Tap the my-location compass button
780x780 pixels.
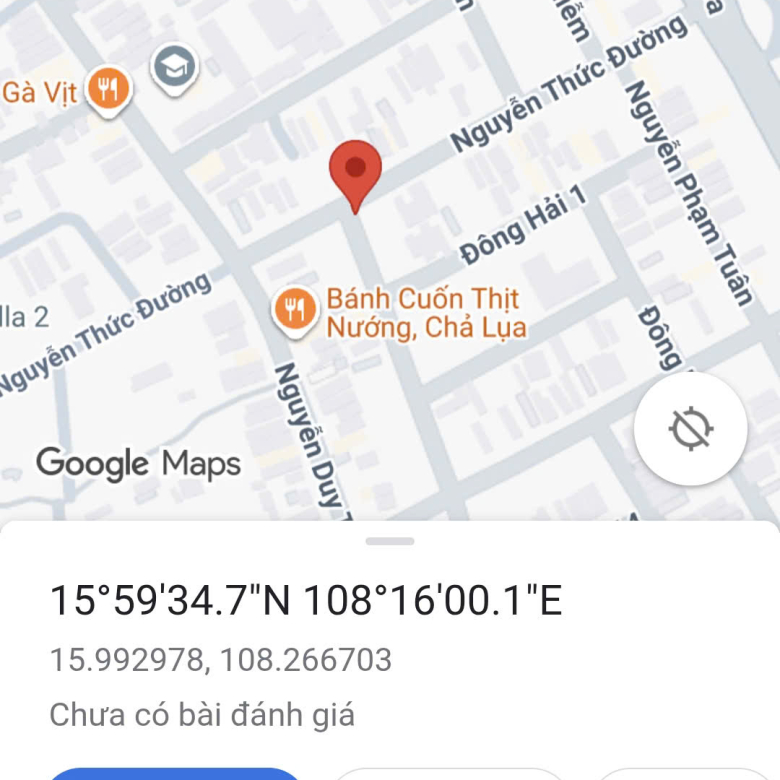click(x=690, y=429)
